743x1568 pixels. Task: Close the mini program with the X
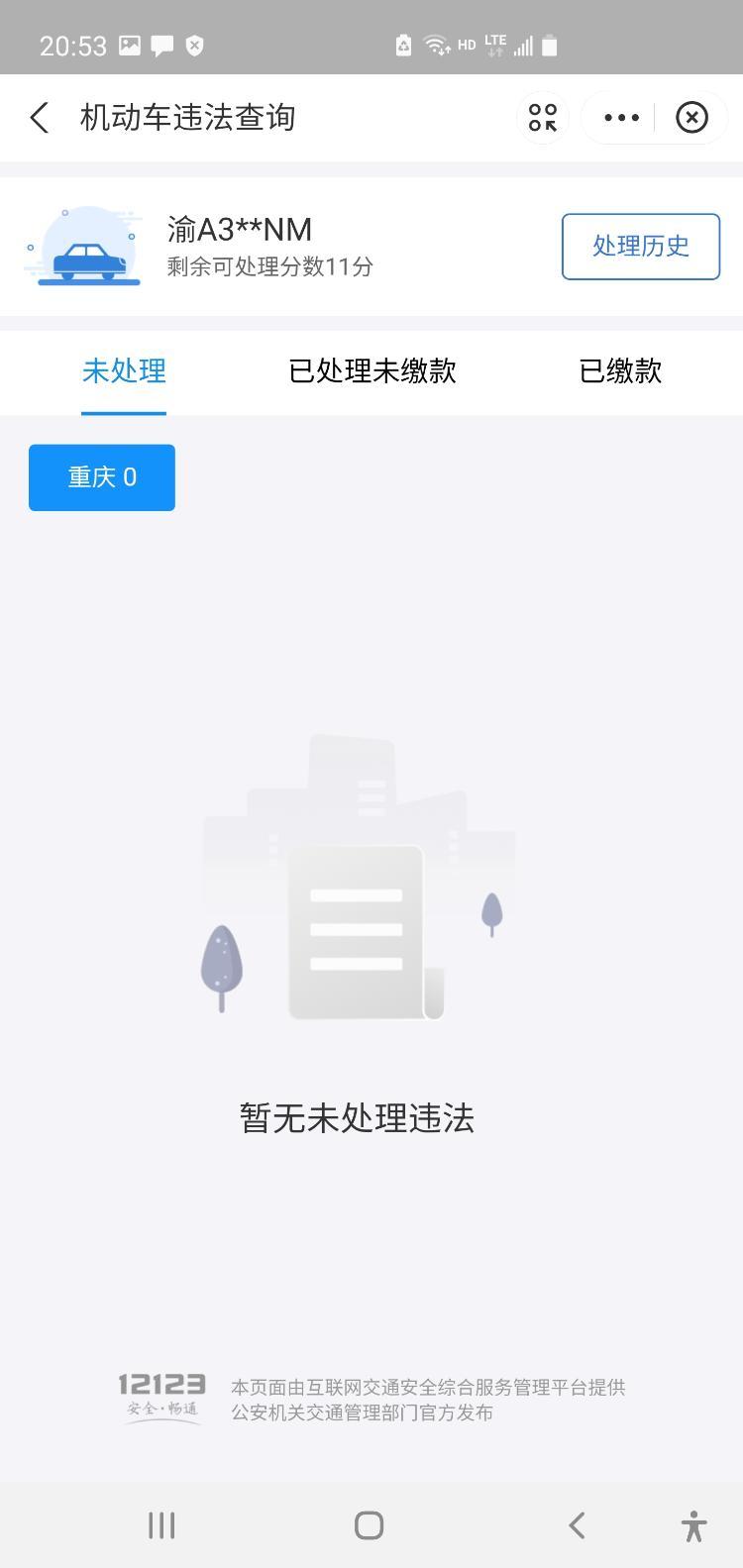[691, 118]
